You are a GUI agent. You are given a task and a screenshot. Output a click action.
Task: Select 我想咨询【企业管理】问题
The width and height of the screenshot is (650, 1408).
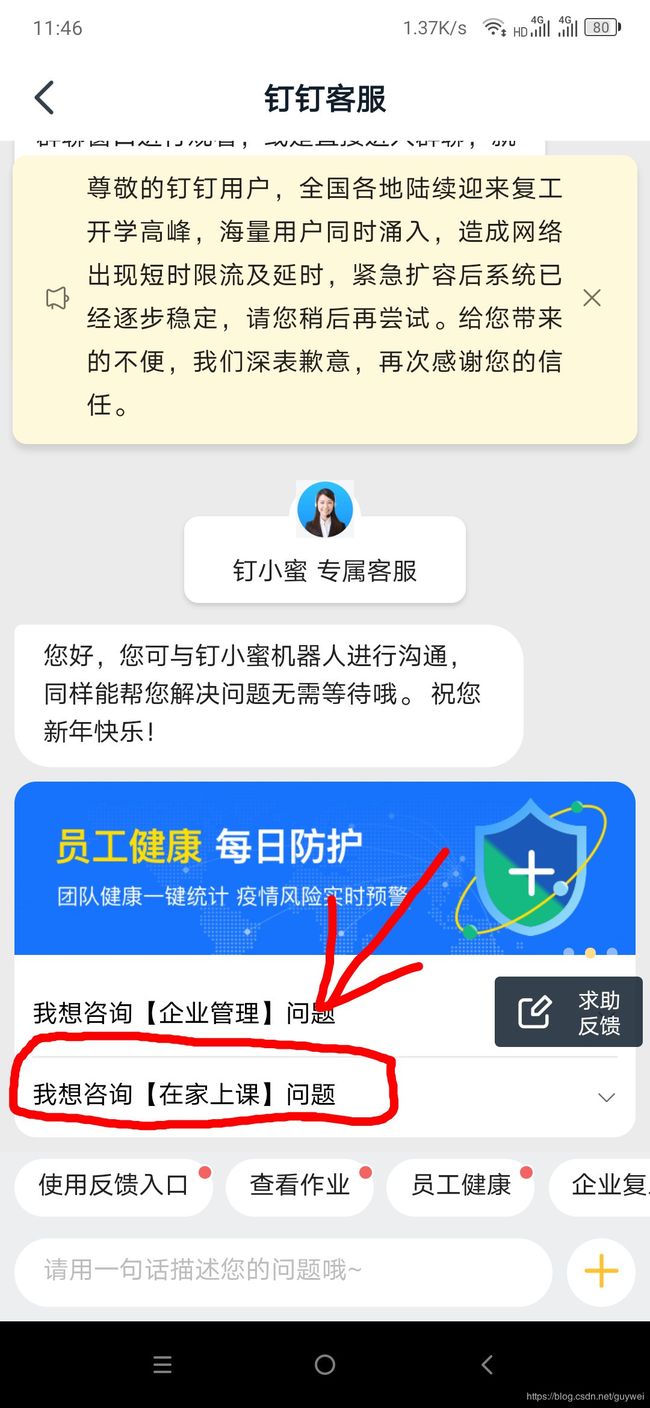(184, 1014)
